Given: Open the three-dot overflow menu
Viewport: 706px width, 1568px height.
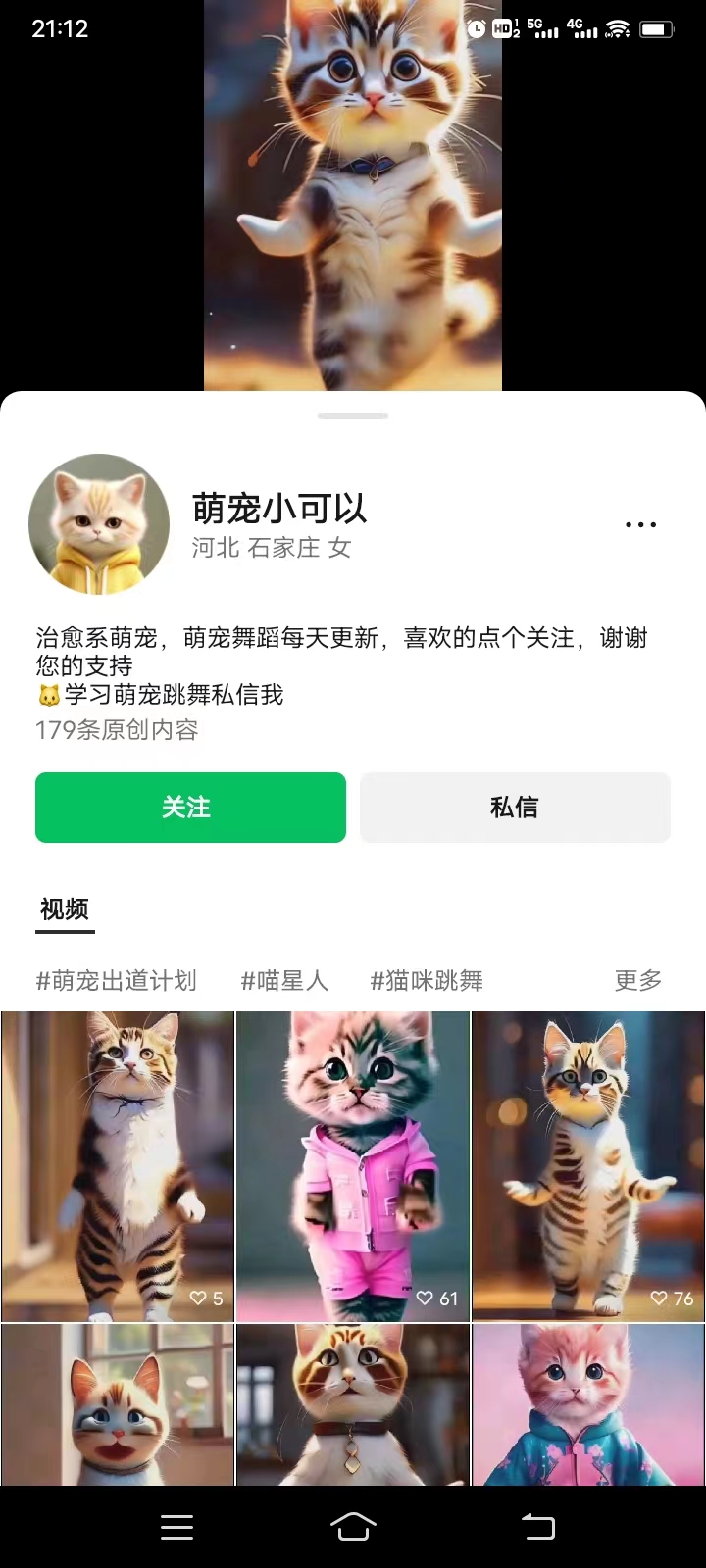Looking at the screenshot, I should [x=640, y=525].
